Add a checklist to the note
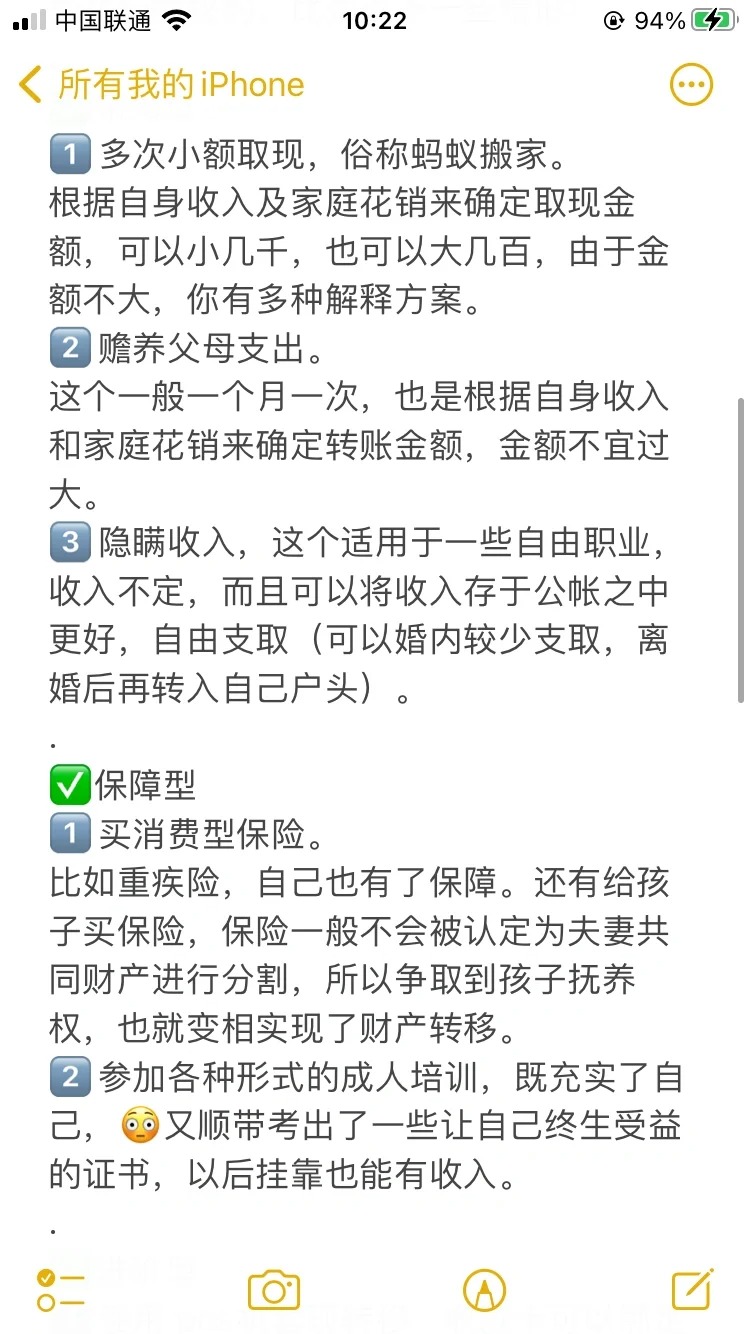Image resolution: width=750 pixels, height=1334 pixels. (60, 1290)
